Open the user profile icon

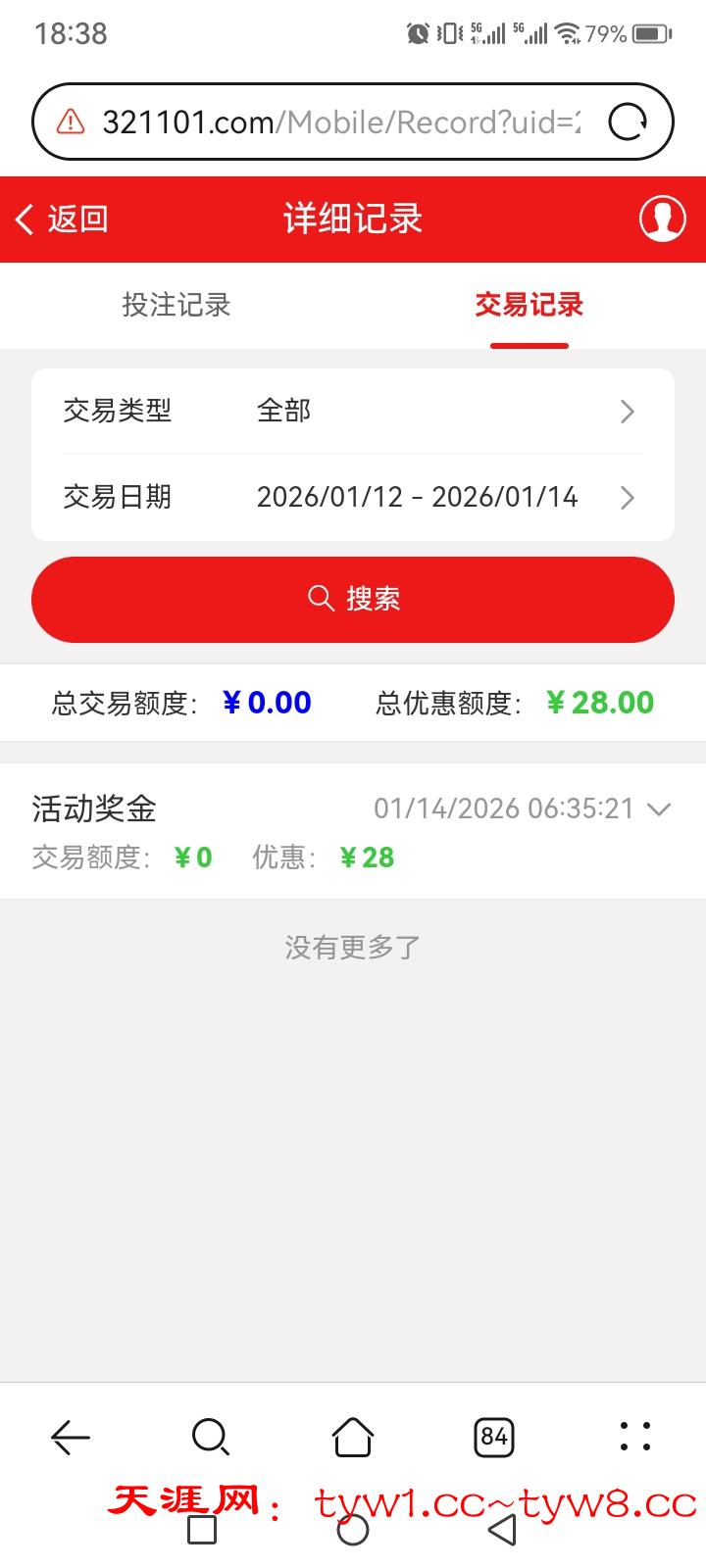point(662,219)
